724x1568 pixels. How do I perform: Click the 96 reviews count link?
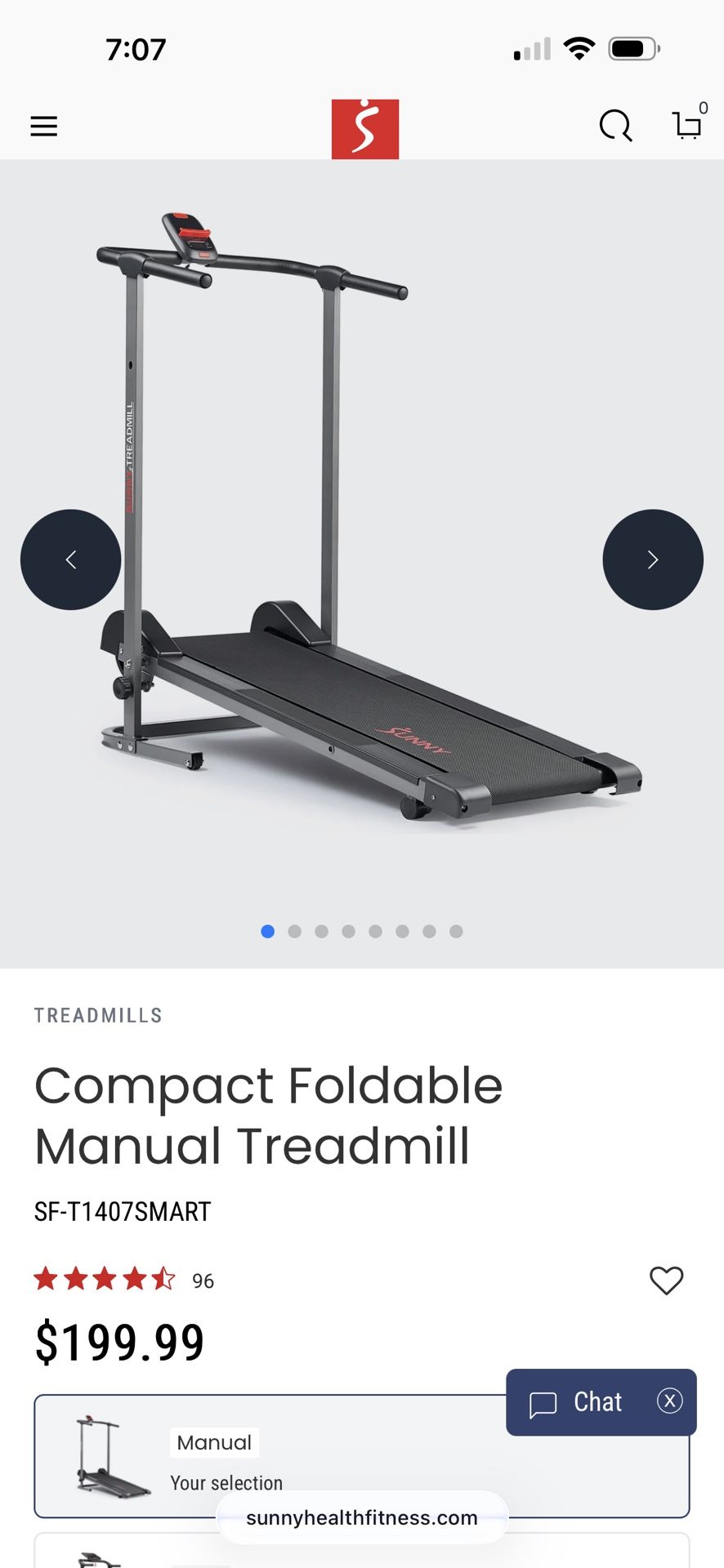pos(204,1281)
